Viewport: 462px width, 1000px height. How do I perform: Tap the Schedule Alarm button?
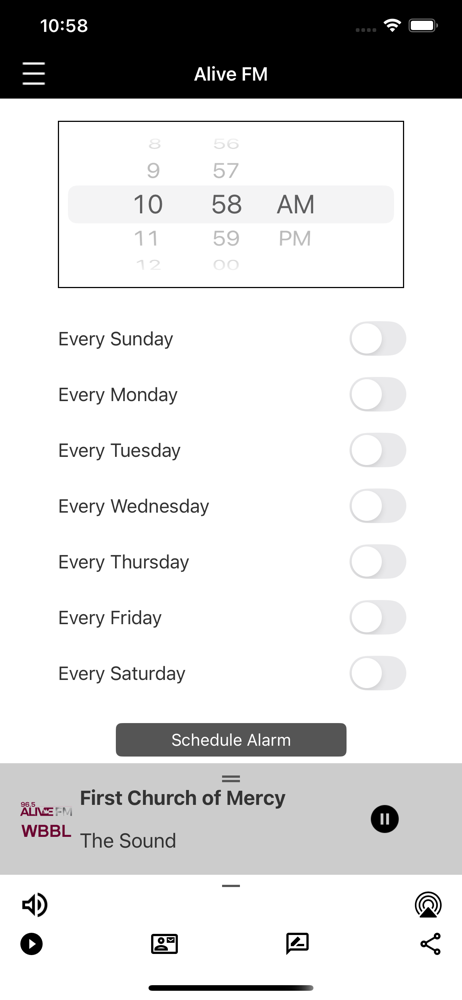[x=231, y=740]
